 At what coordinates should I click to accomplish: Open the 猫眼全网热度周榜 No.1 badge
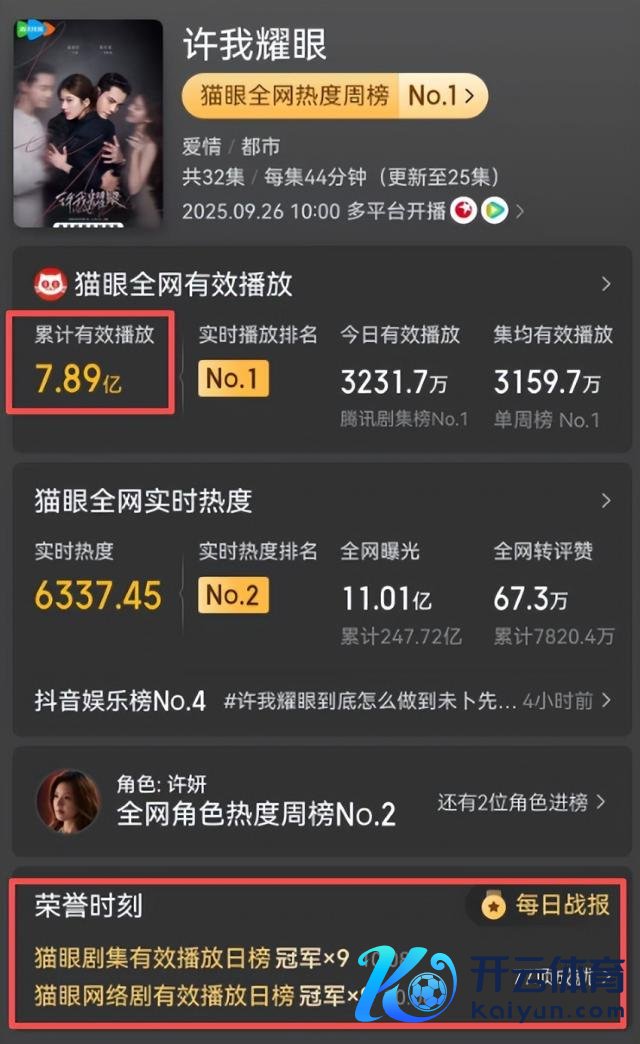pos(334,96)
